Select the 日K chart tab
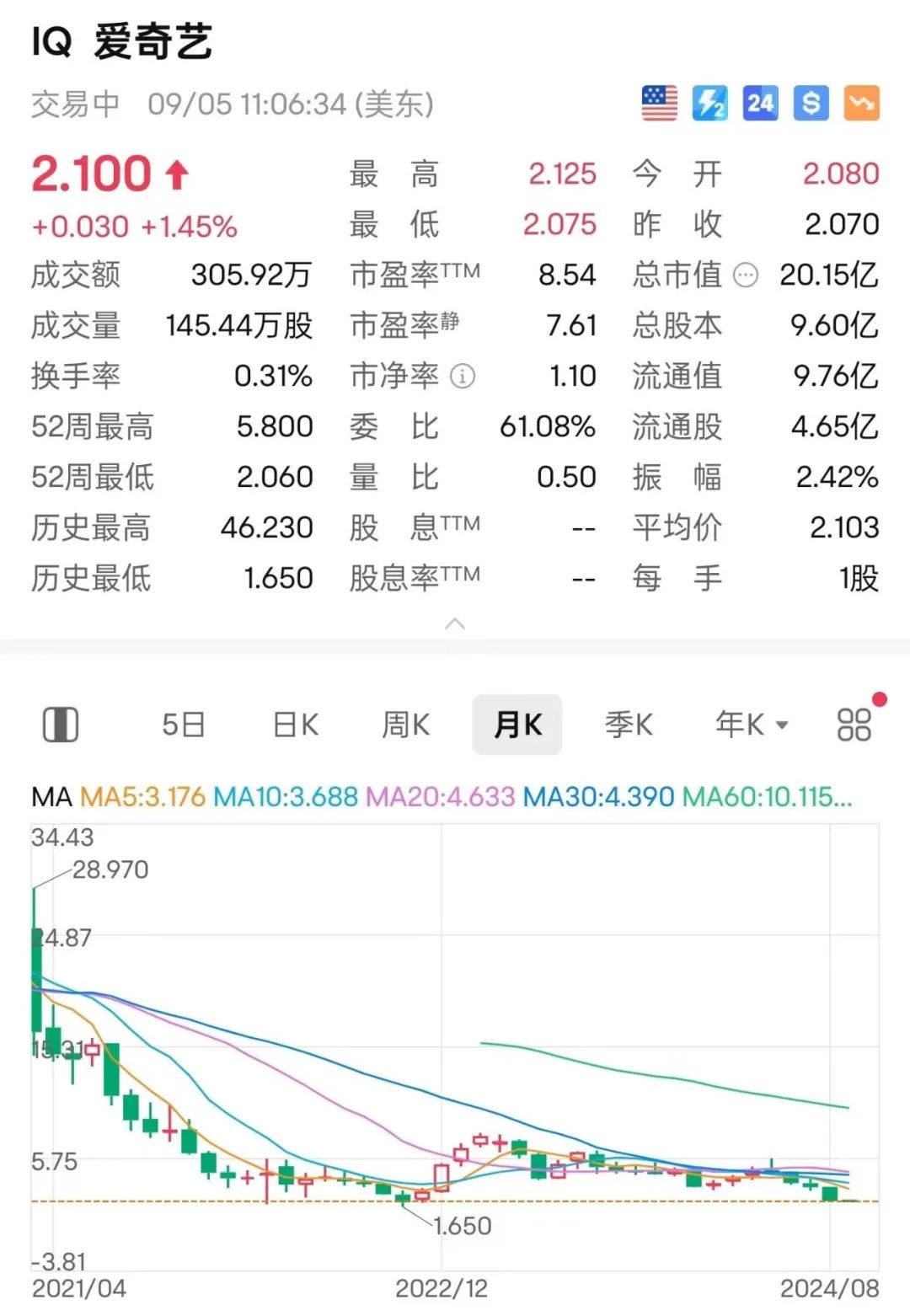The height and width of the screenshot is (1316, 910). coord(296,725)
